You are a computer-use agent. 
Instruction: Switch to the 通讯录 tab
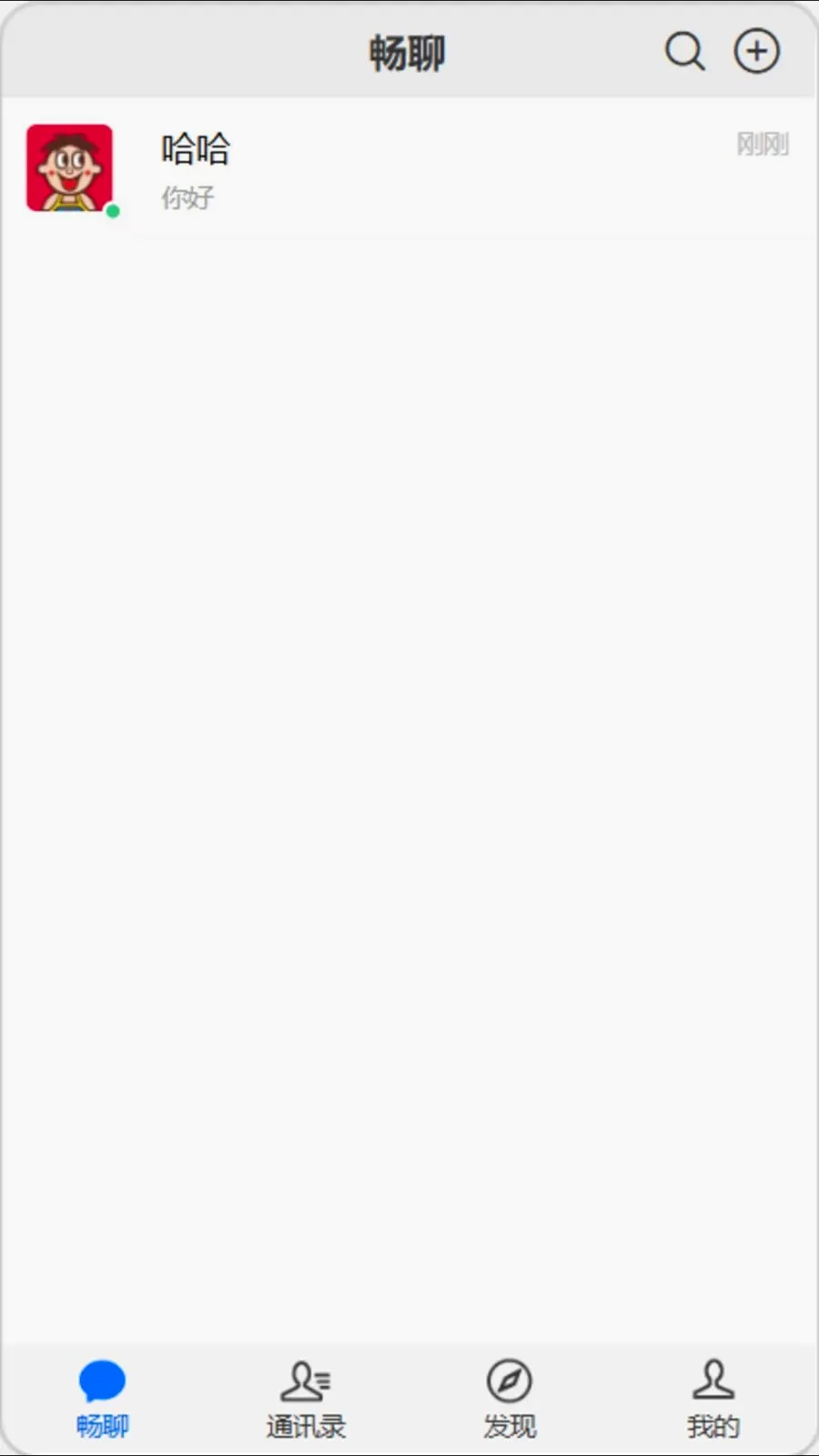click(306, 1400)
